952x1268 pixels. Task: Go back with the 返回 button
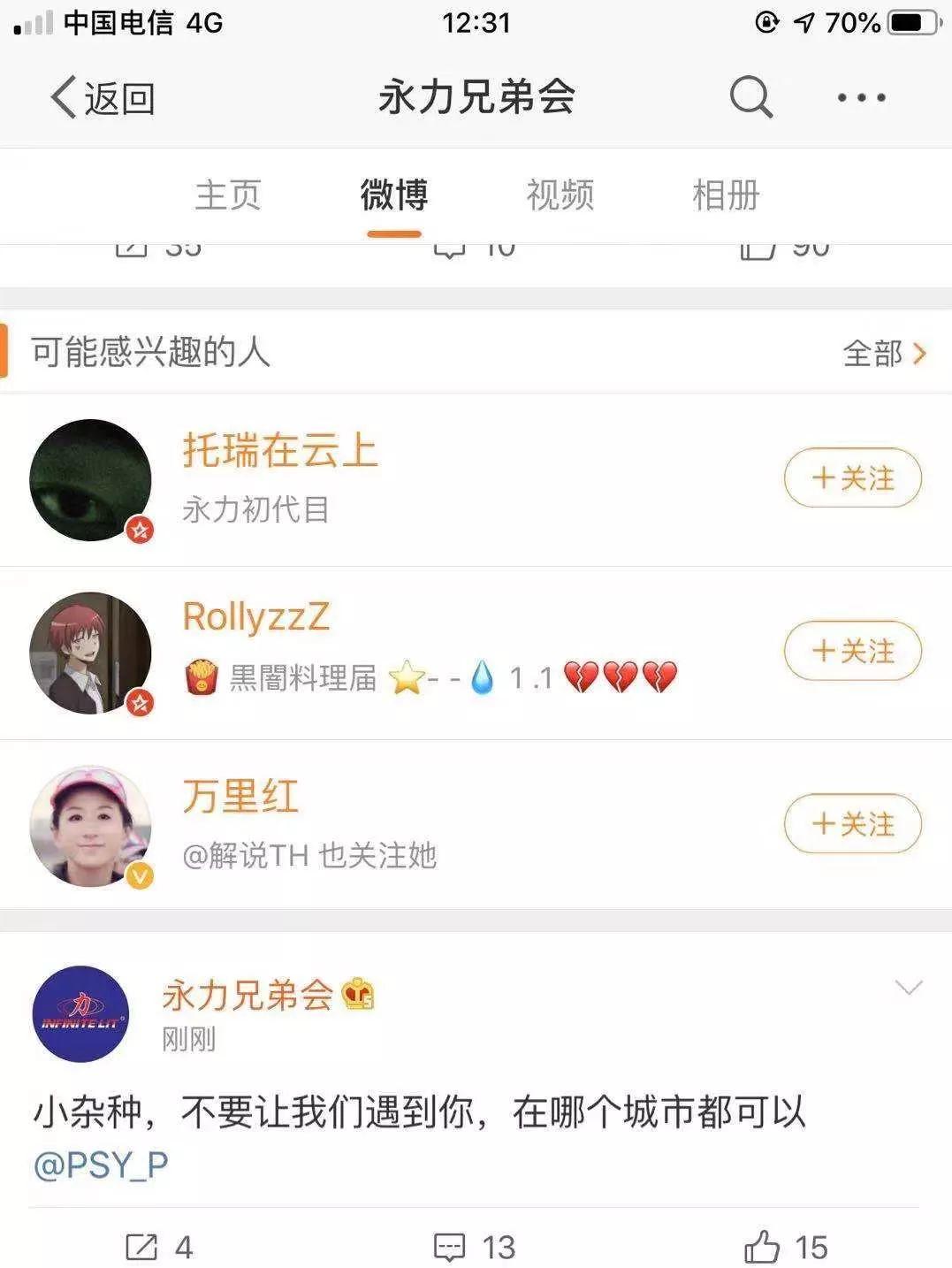102,97
